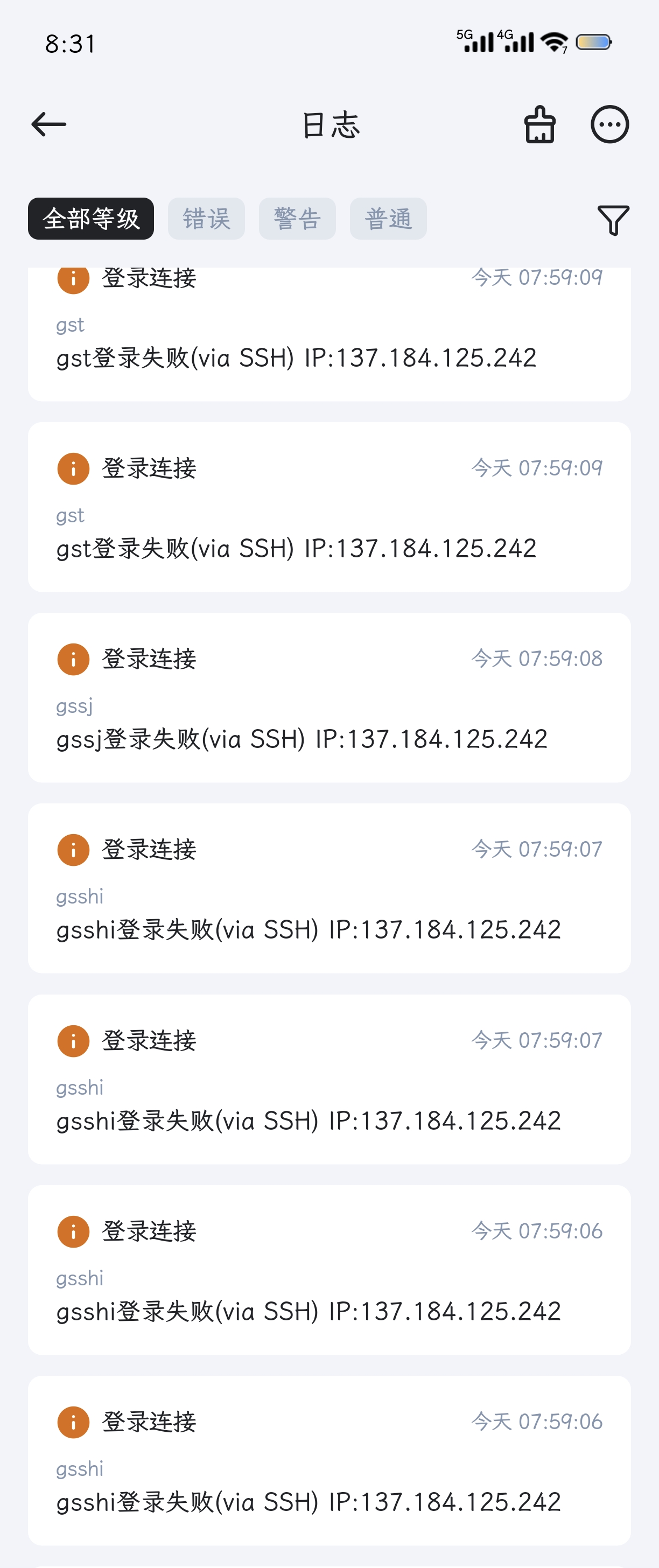This screenshot has height=1568, width=659.
Task: Tap the info icon on the first 登录连接 entry
Action: pyautogui.click(x=72, y=279)
